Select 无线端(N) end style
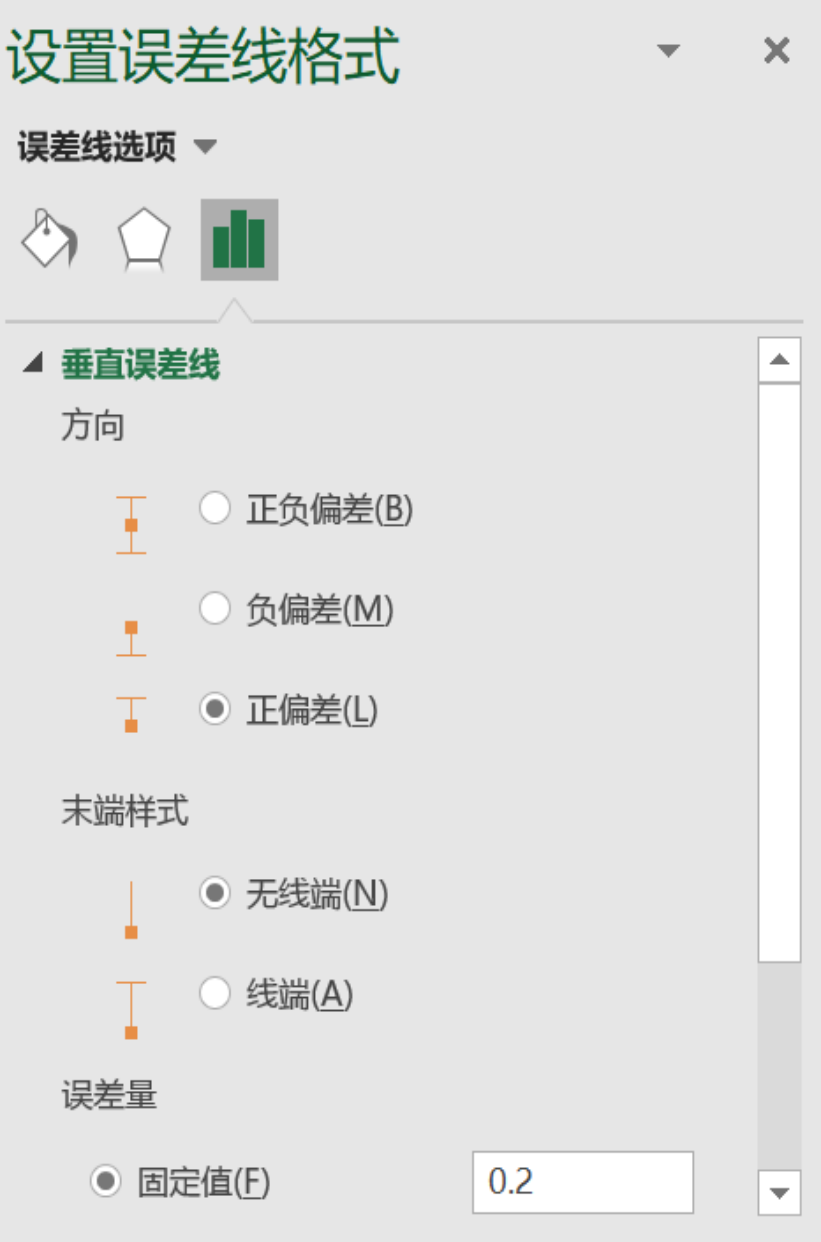 click(215, 893)
